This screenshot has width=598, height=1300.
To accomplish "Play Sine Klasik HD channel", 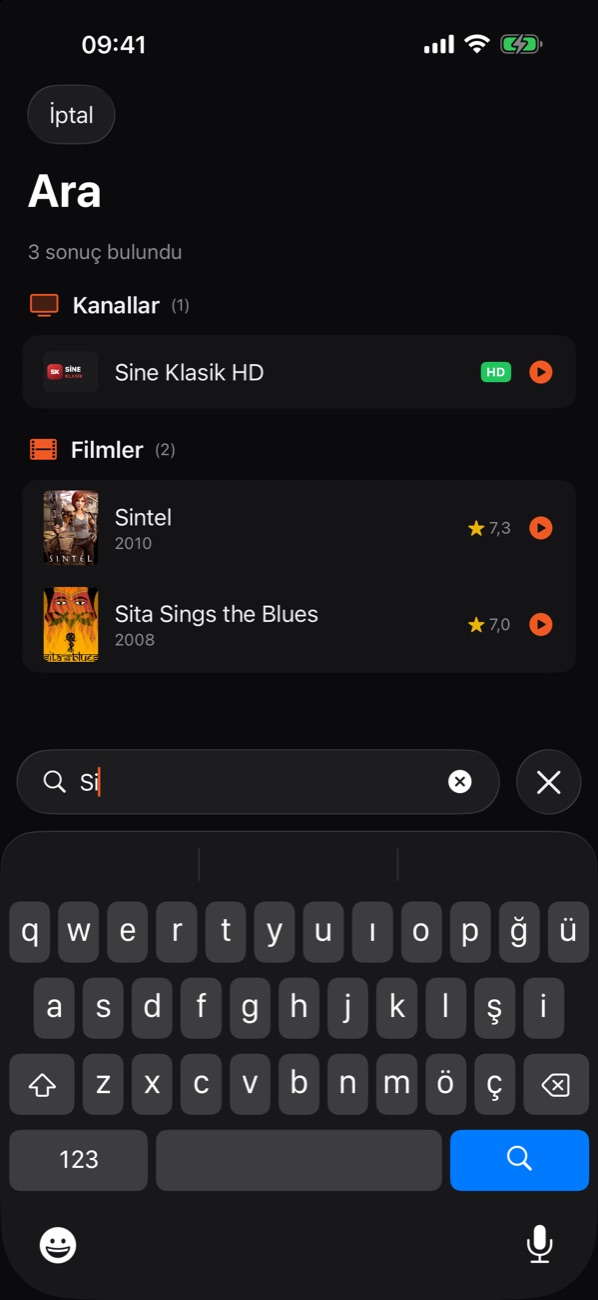I will pos(540,372).
